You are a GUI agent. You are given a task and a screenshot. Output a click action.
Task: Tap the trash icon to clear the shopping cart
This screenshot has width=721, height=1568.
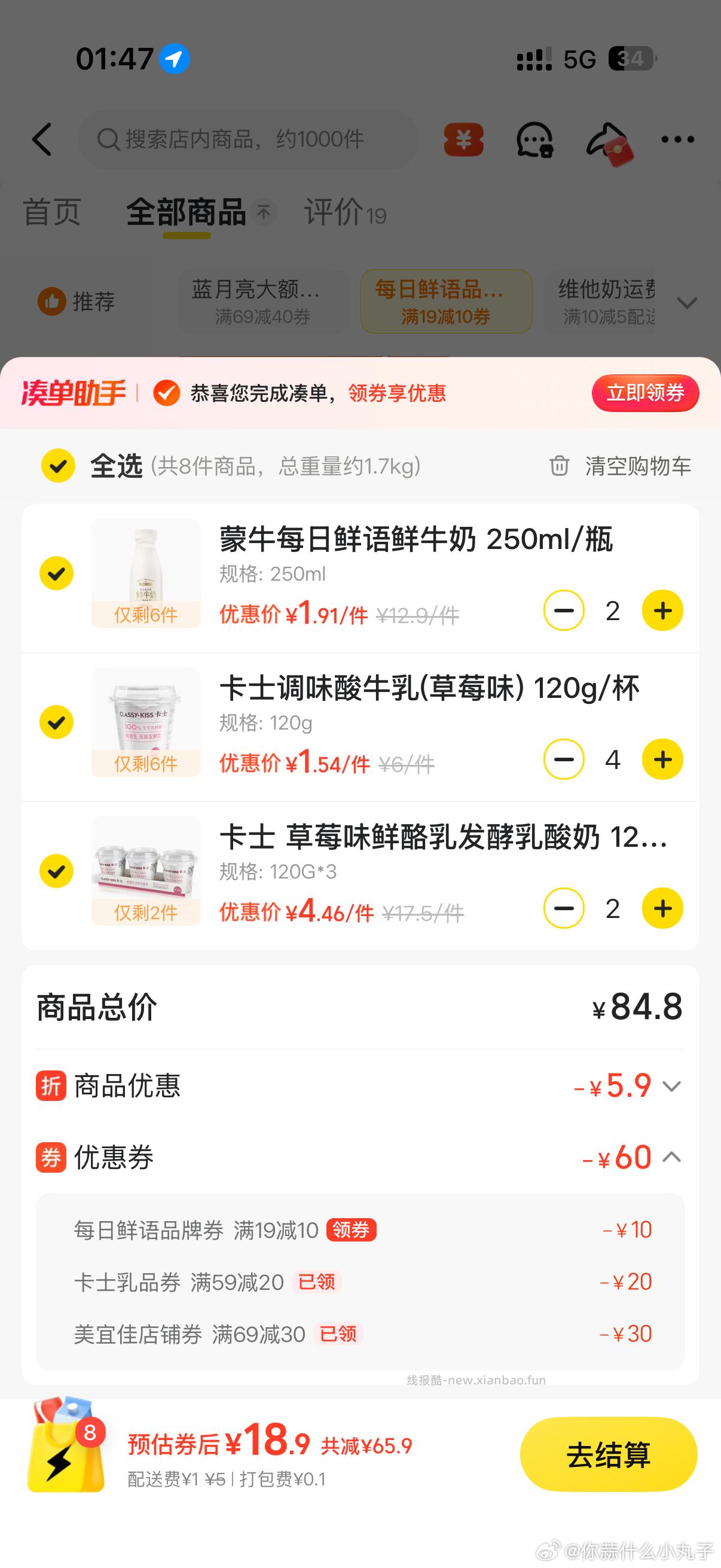coord(557,467)
